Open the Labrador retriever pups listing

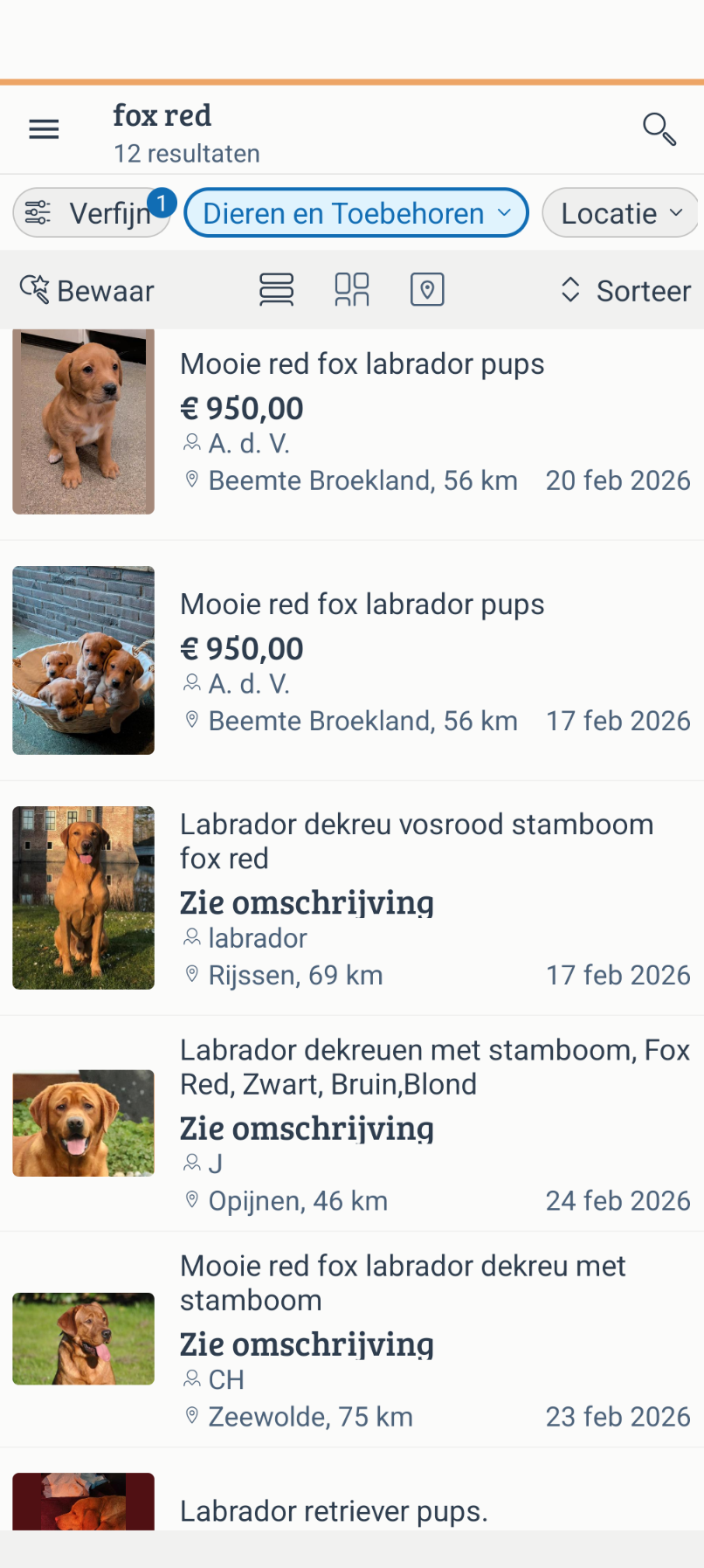[334, 1511]
